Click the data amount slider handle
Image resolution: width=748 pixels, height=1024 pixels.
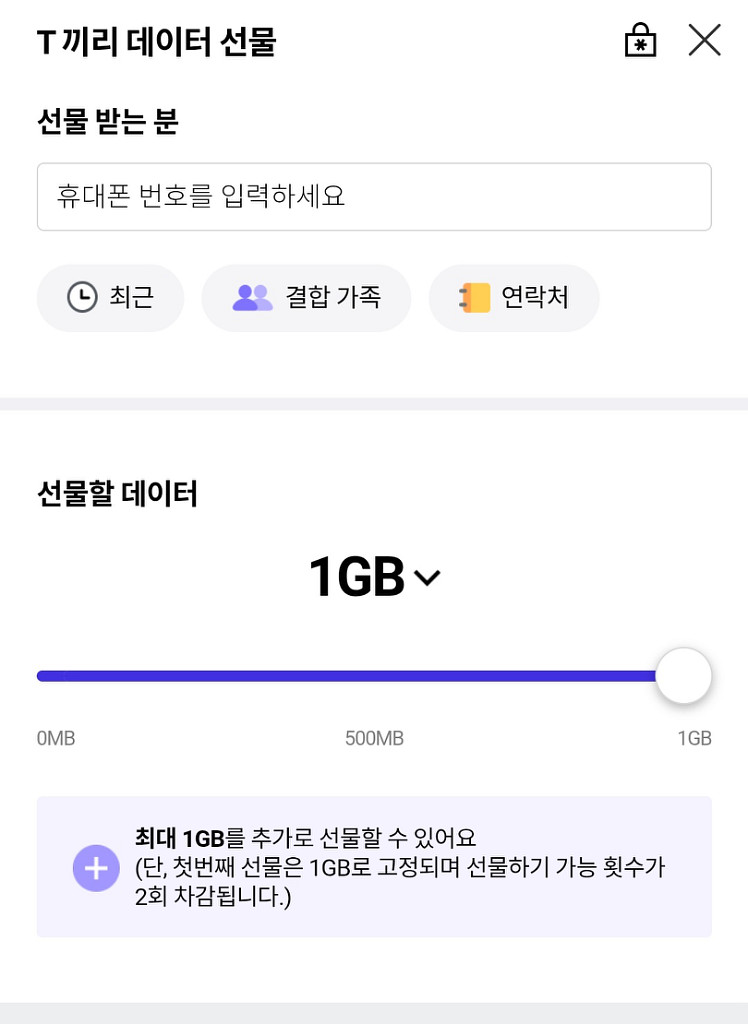[x=684, y=676]
